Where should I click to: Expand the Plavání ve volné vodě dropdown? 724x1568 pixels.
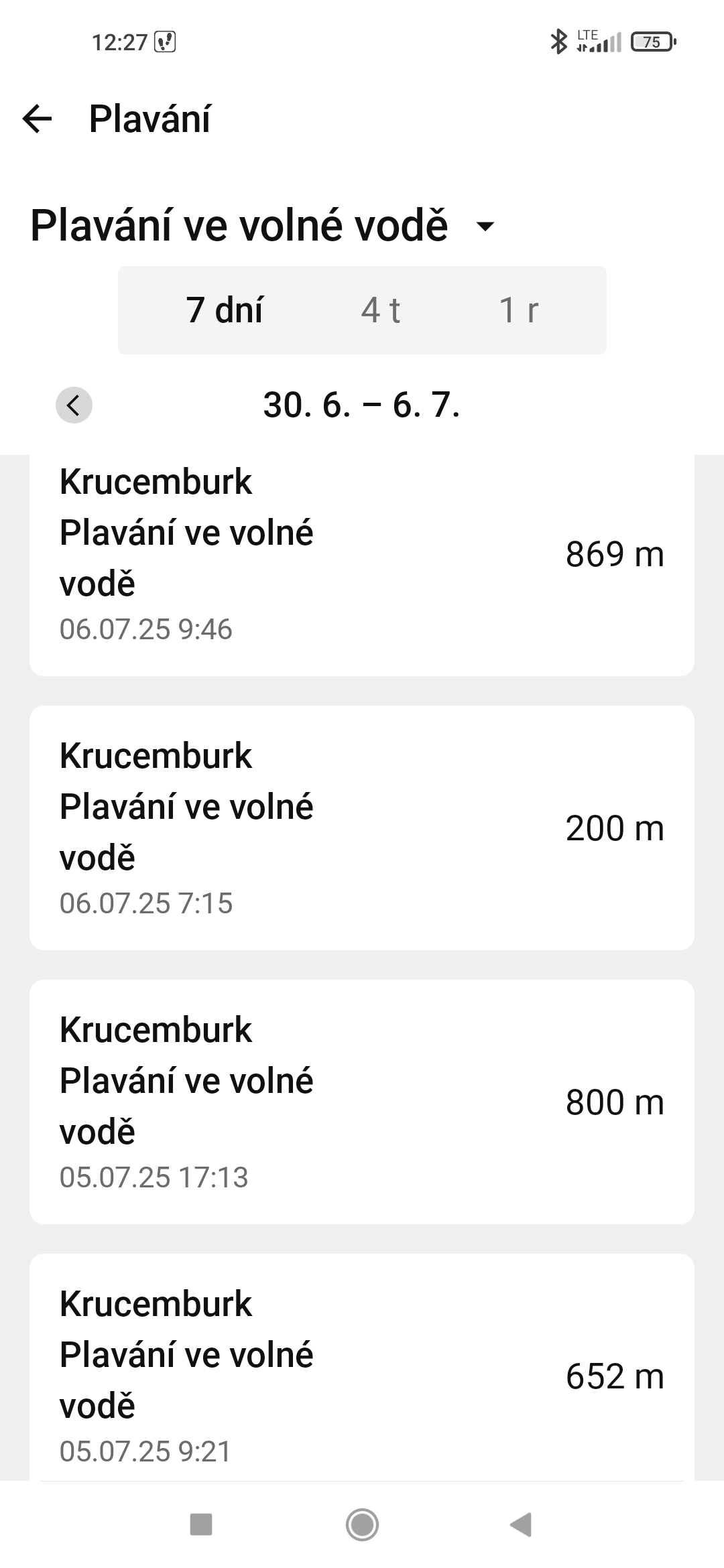pos(484,226)
